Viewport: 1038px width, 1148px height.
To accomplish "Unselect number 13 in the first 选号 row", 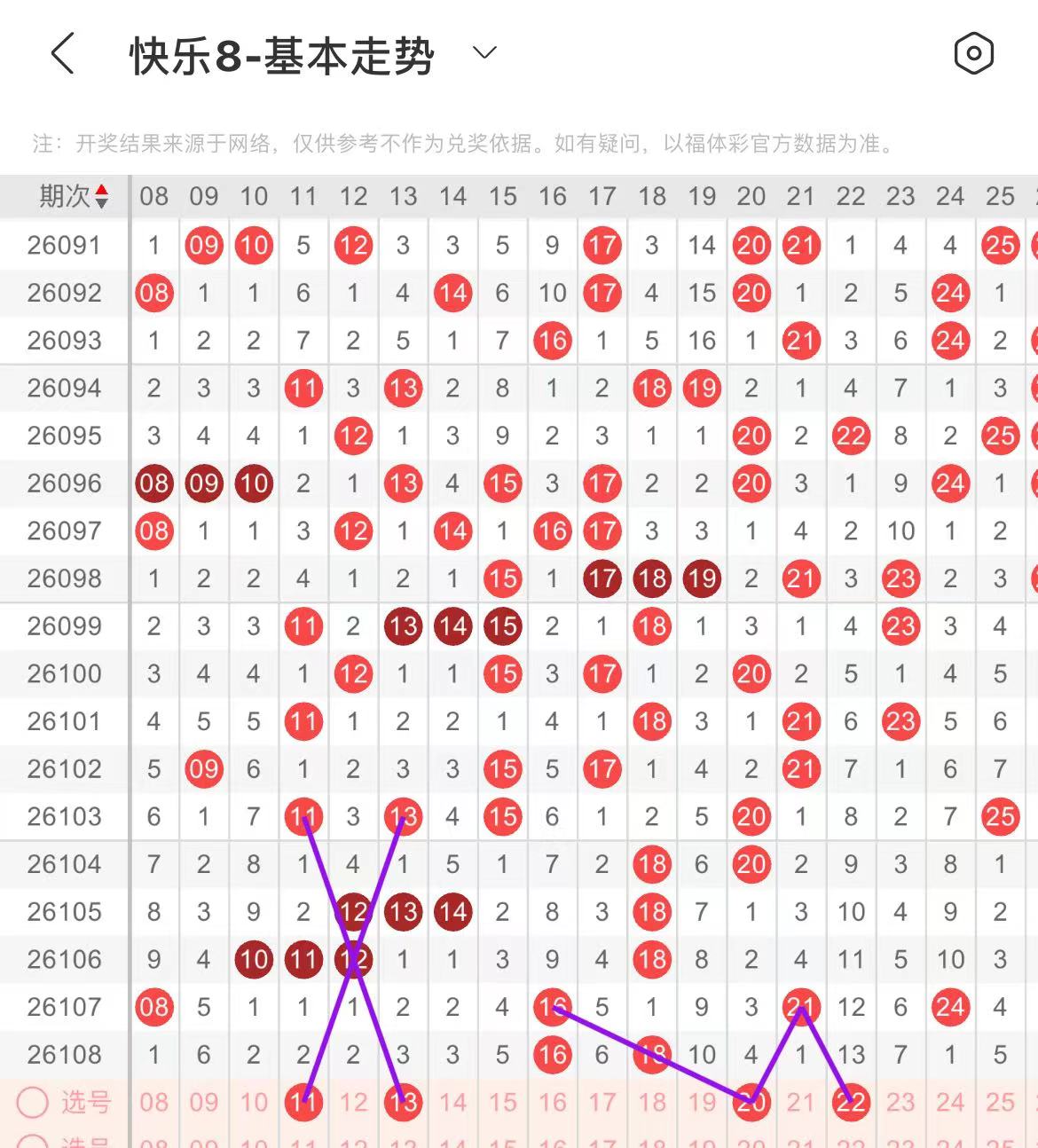I will 403,1103.
